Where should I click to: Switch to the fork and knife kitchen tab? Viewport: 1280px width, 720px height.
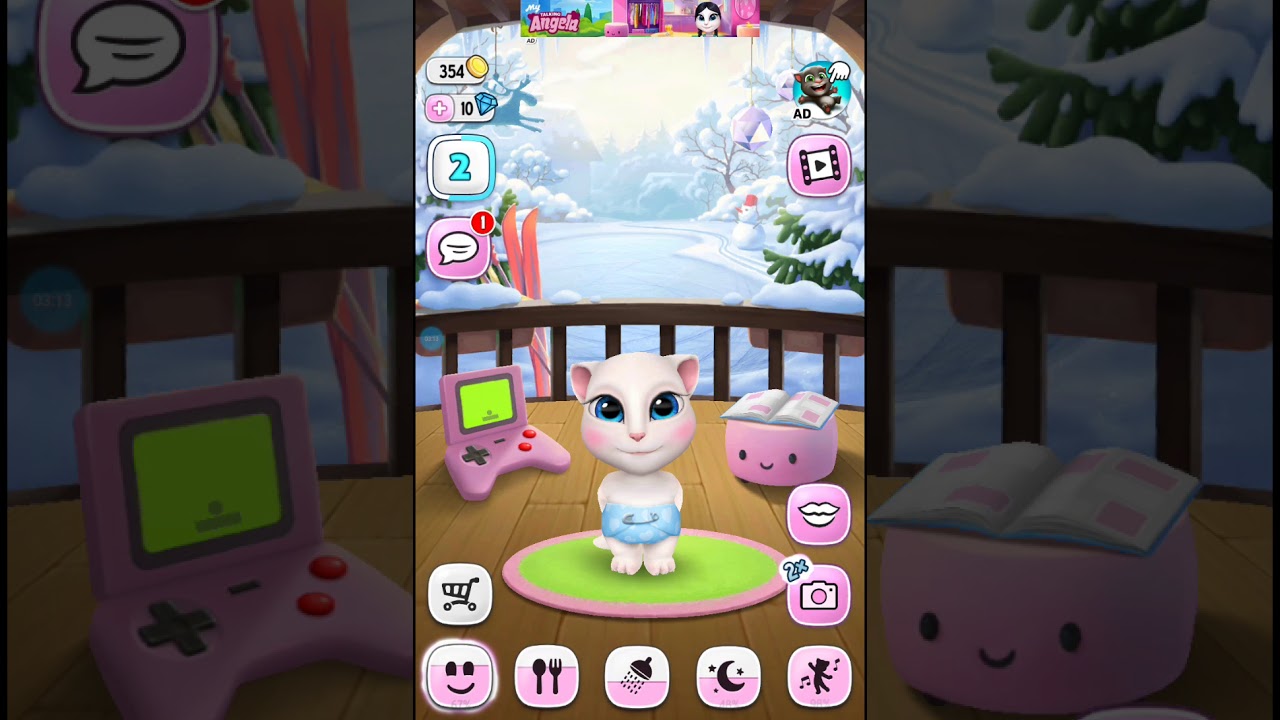(x=546, y=676)
